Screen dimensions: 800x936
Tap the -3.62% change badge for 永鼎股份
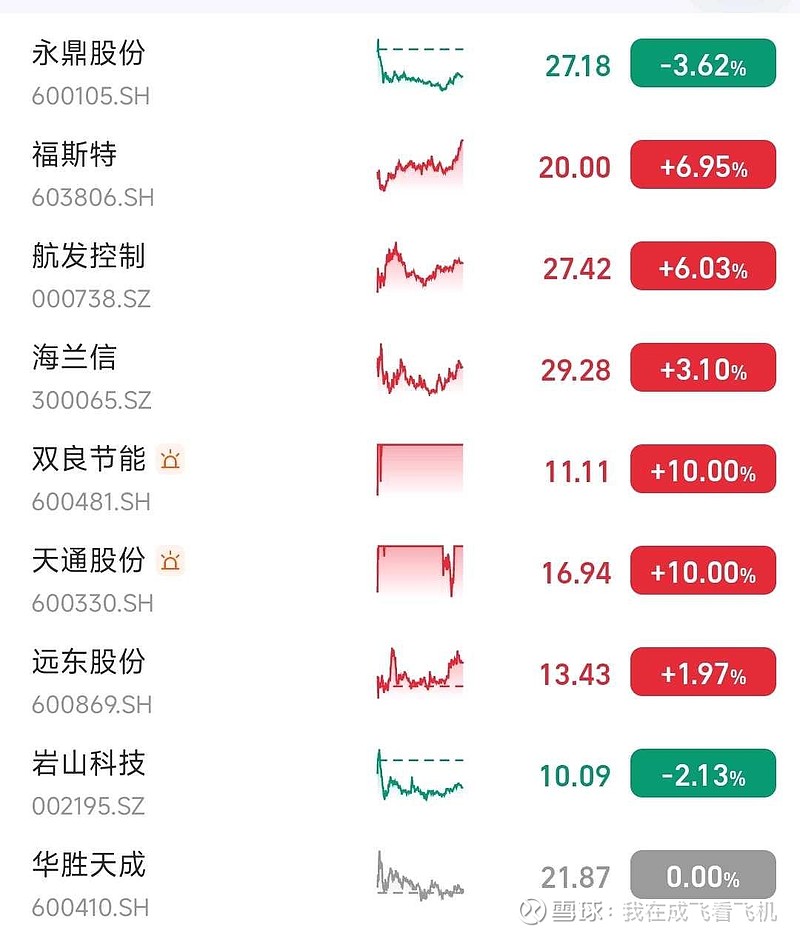coord(703,67)
